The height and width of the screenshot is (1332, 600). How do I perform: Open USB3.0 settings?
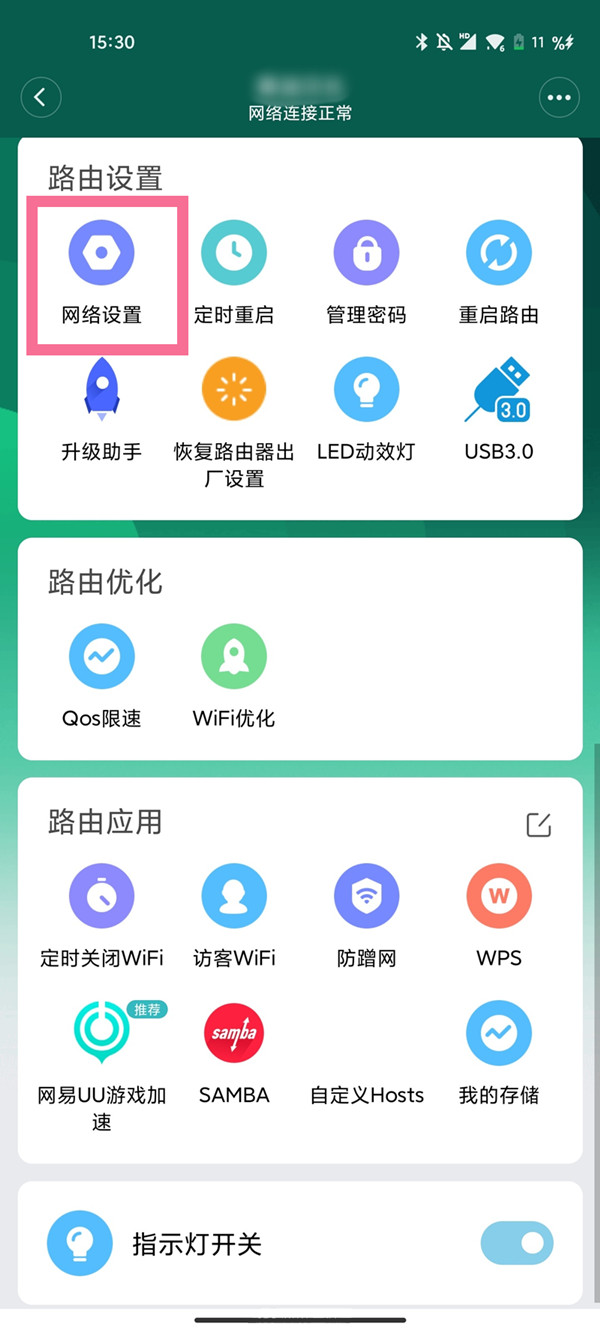pyautogui.click(x=499, y=408)
